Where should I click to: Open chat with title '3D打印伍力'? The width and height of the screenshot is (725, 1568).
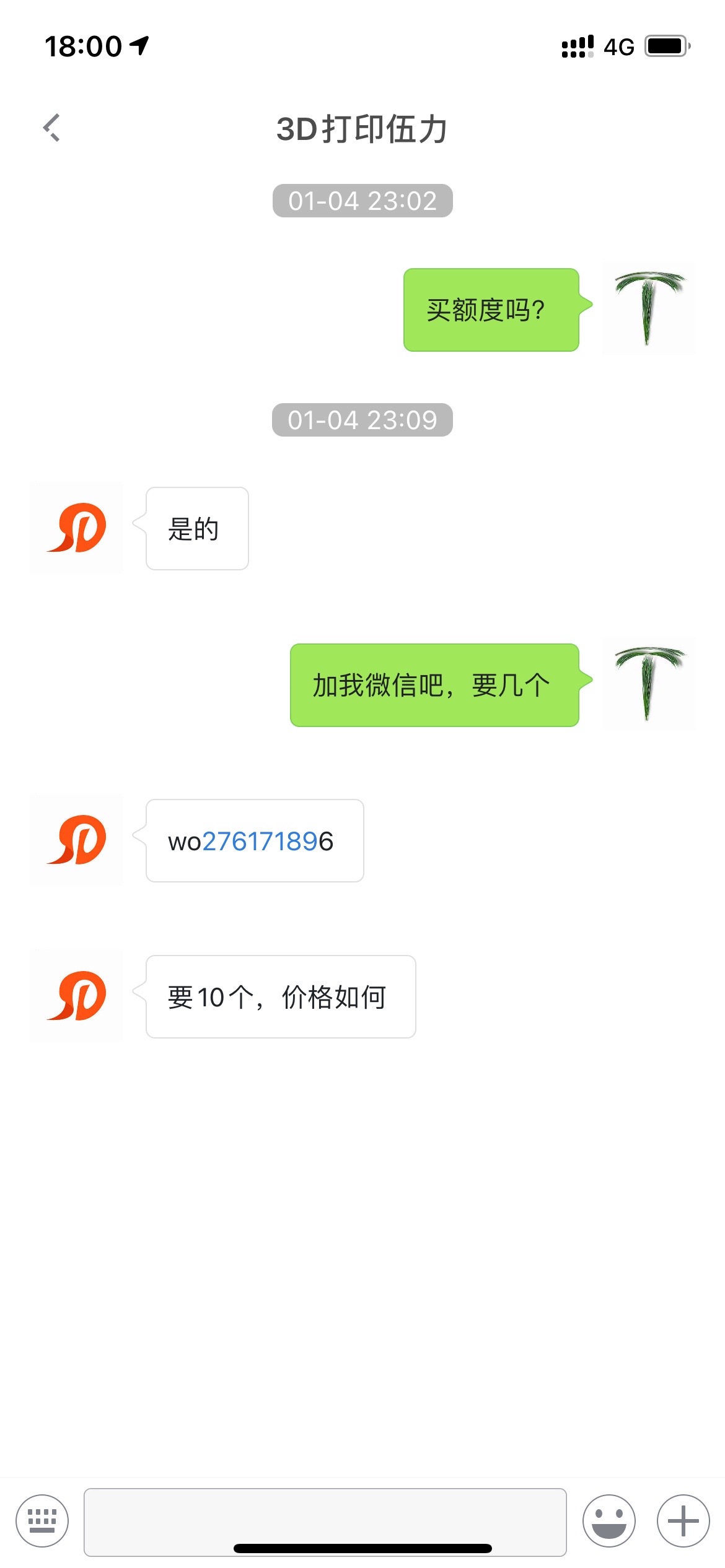coord(362,128)
